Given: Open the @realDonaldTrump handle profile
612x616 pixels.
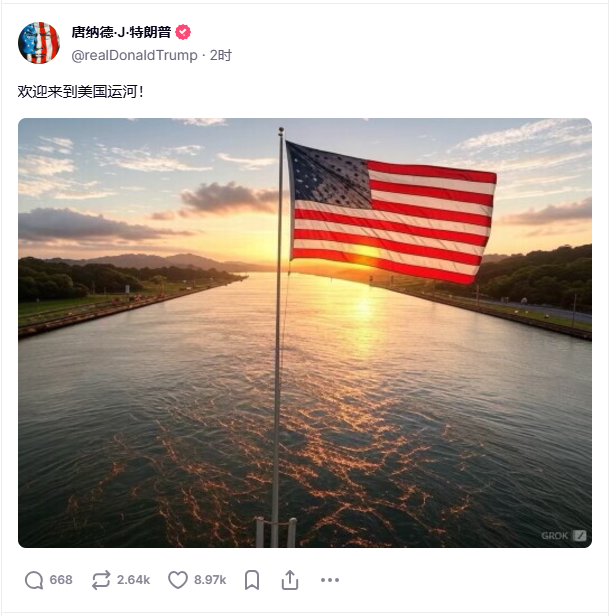Looking at the screenshot, I should (x=134, y=56).
